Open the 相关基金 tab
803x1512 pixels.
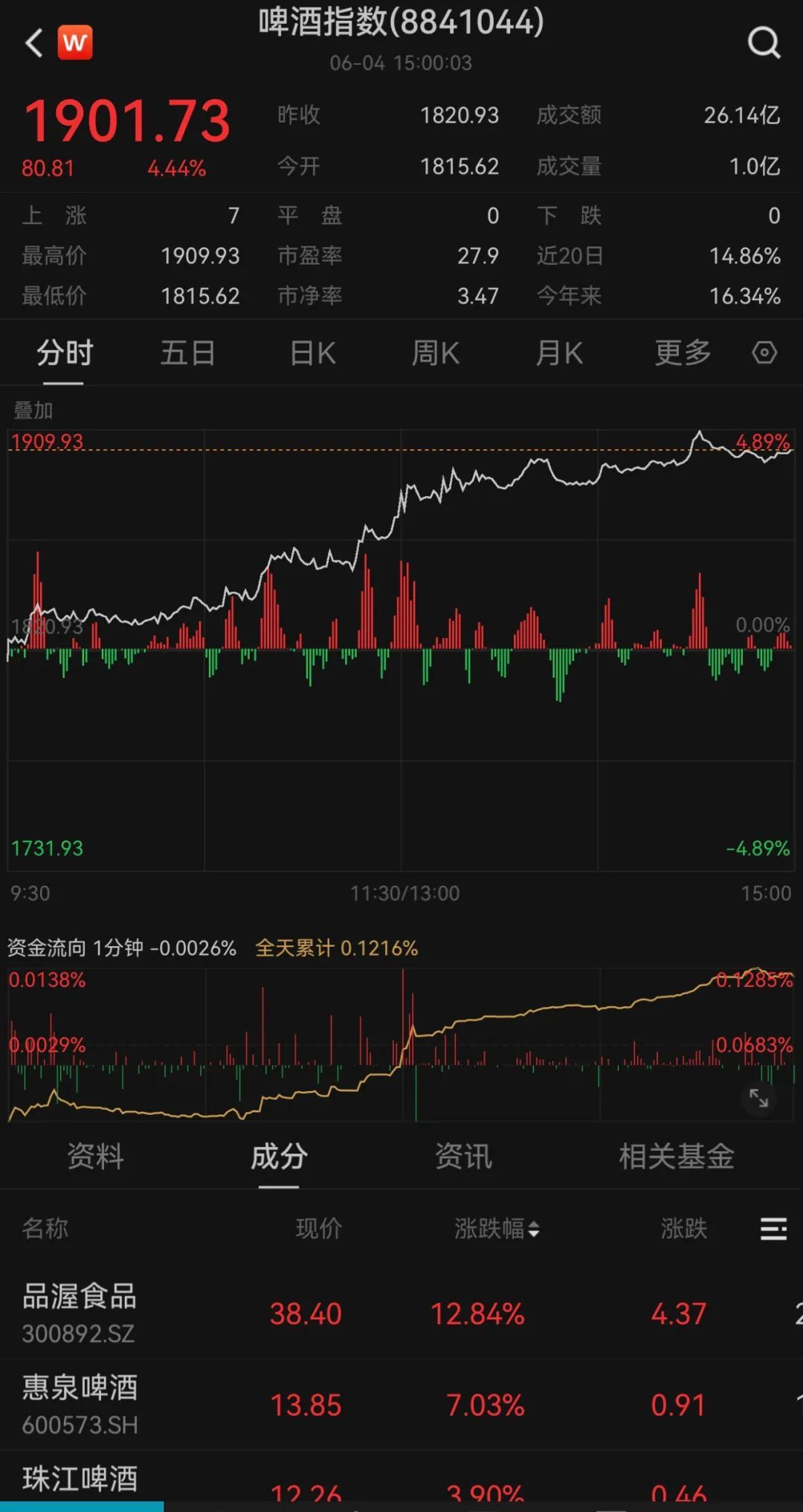point(677,1156)
